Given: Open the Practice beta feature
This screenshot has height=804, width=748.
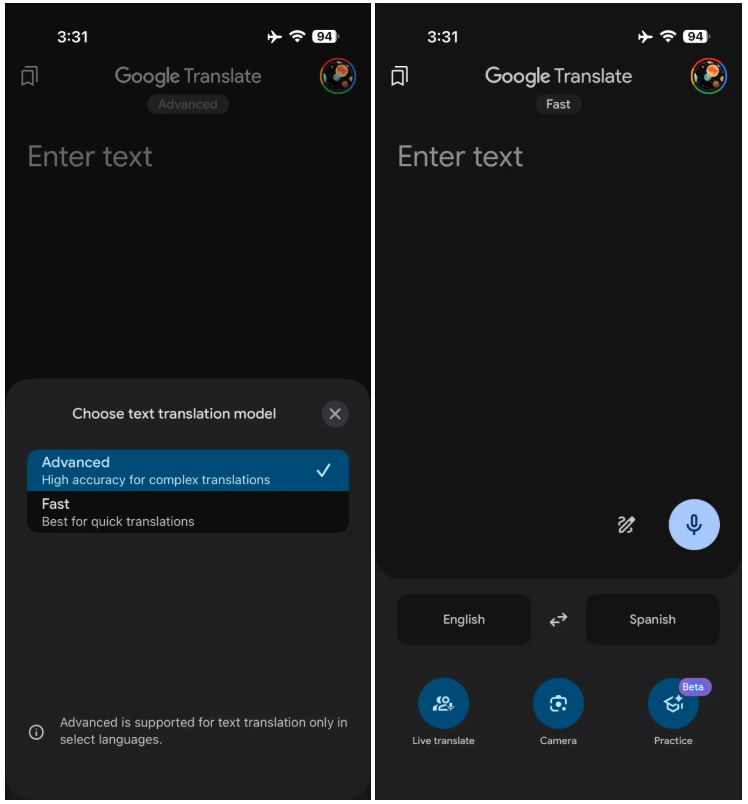Looking at the screenshot, I should 673,704.
